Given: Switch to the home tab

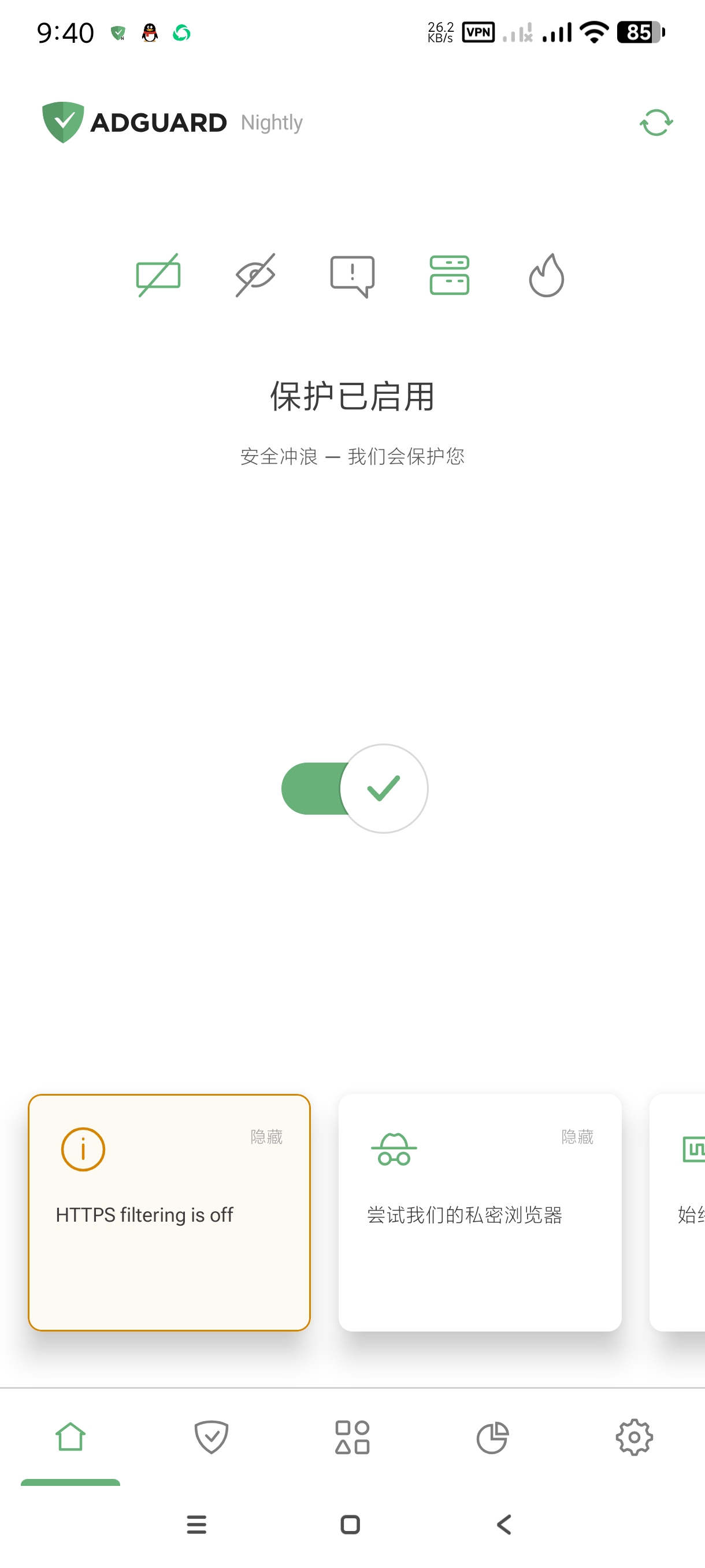Looking at the screenshot, I should point(70,1438).
